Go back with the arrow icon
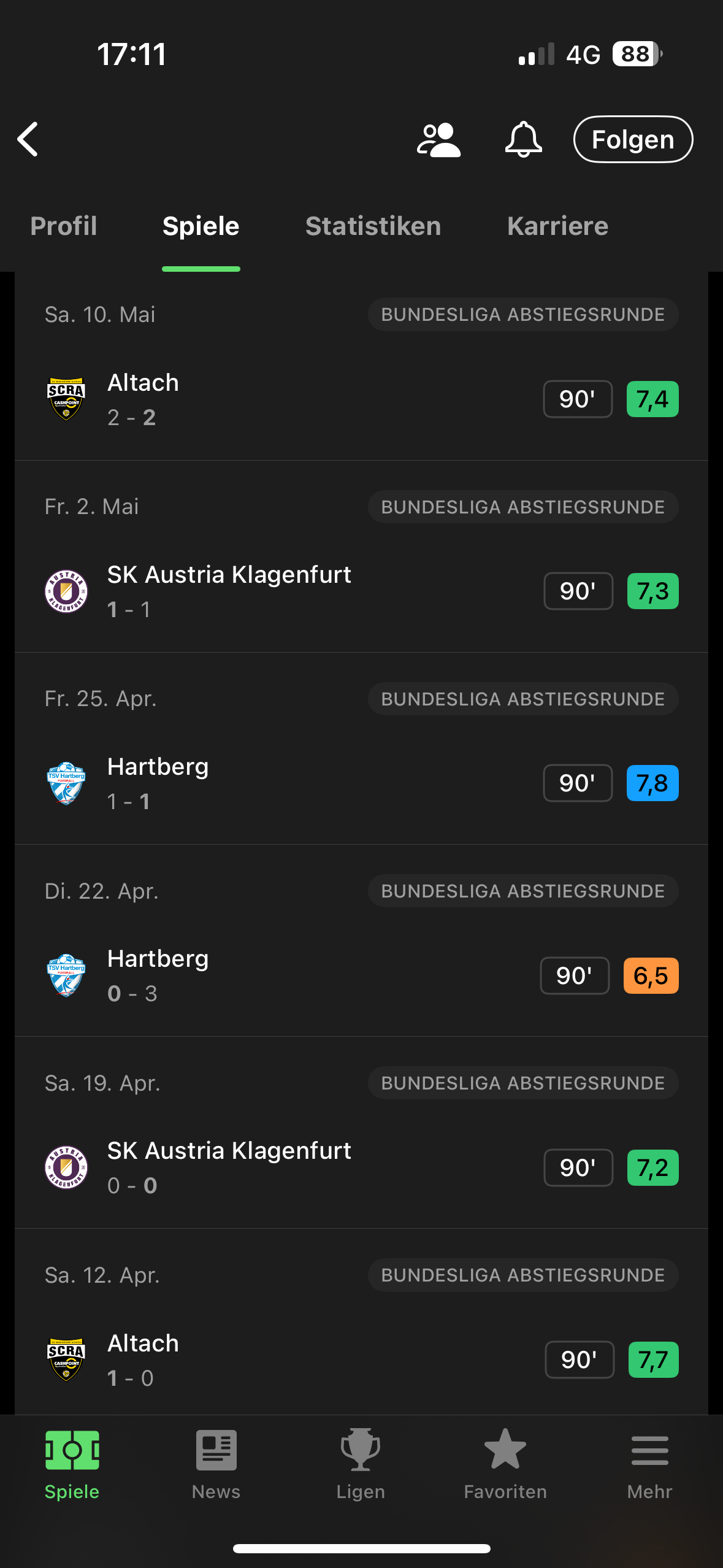723x1568 pixels. pyautogui.click(x=28, y=139)
